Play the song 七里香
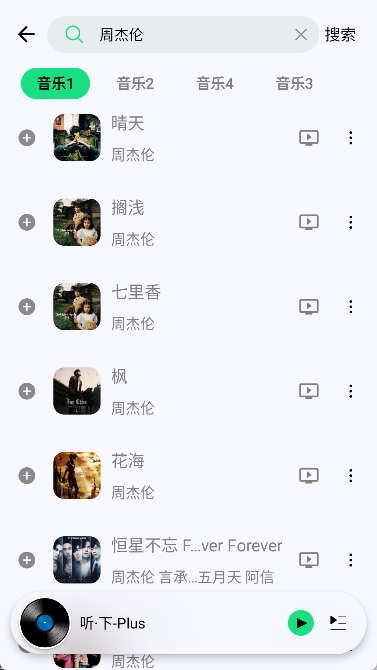The width and height of the screenshot is (377, 670). [171, 306]
